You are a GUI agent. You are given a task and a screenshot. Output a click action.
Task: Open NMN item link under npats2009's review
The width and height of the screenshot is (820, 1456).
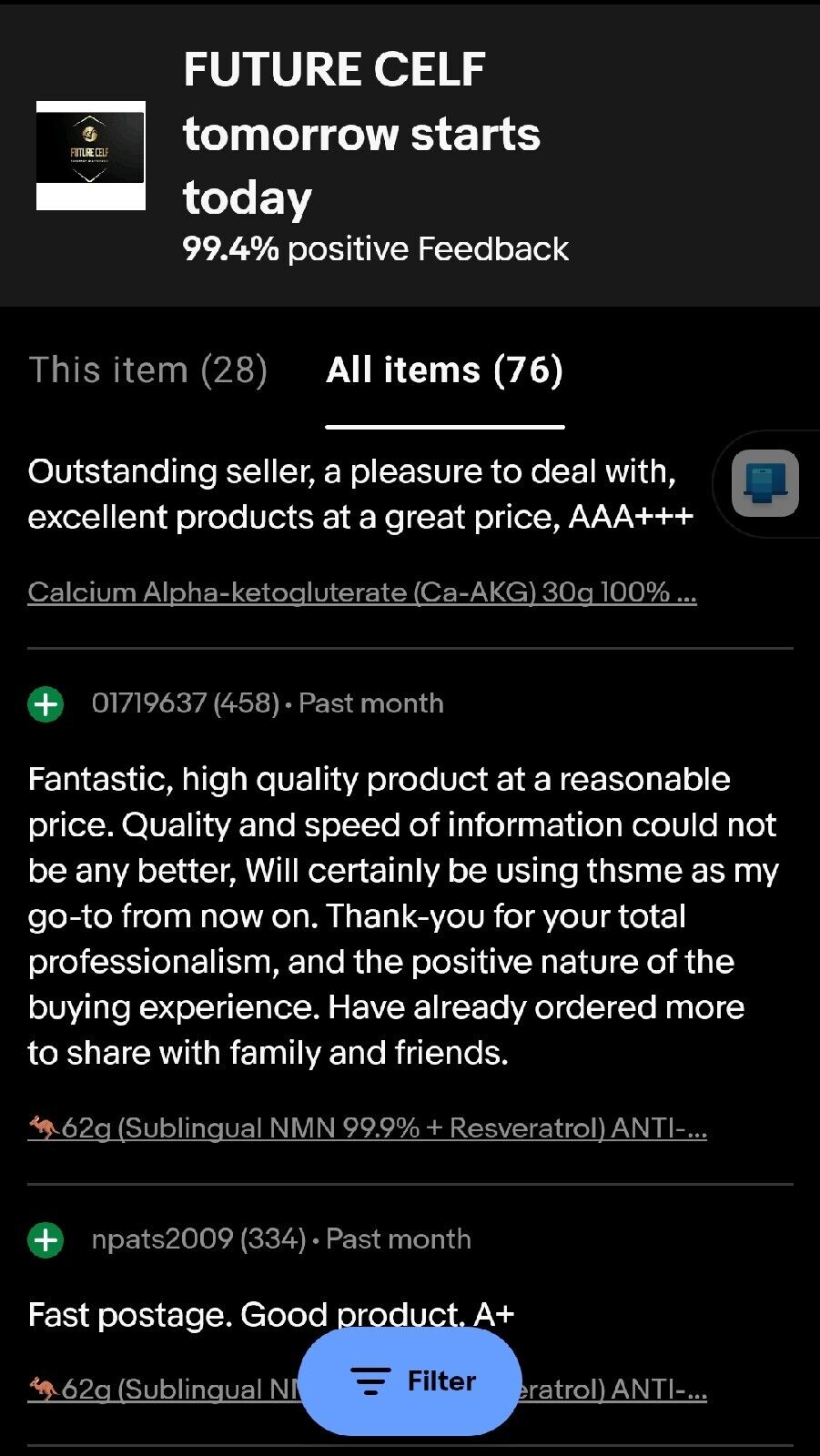pos(164,1390)
